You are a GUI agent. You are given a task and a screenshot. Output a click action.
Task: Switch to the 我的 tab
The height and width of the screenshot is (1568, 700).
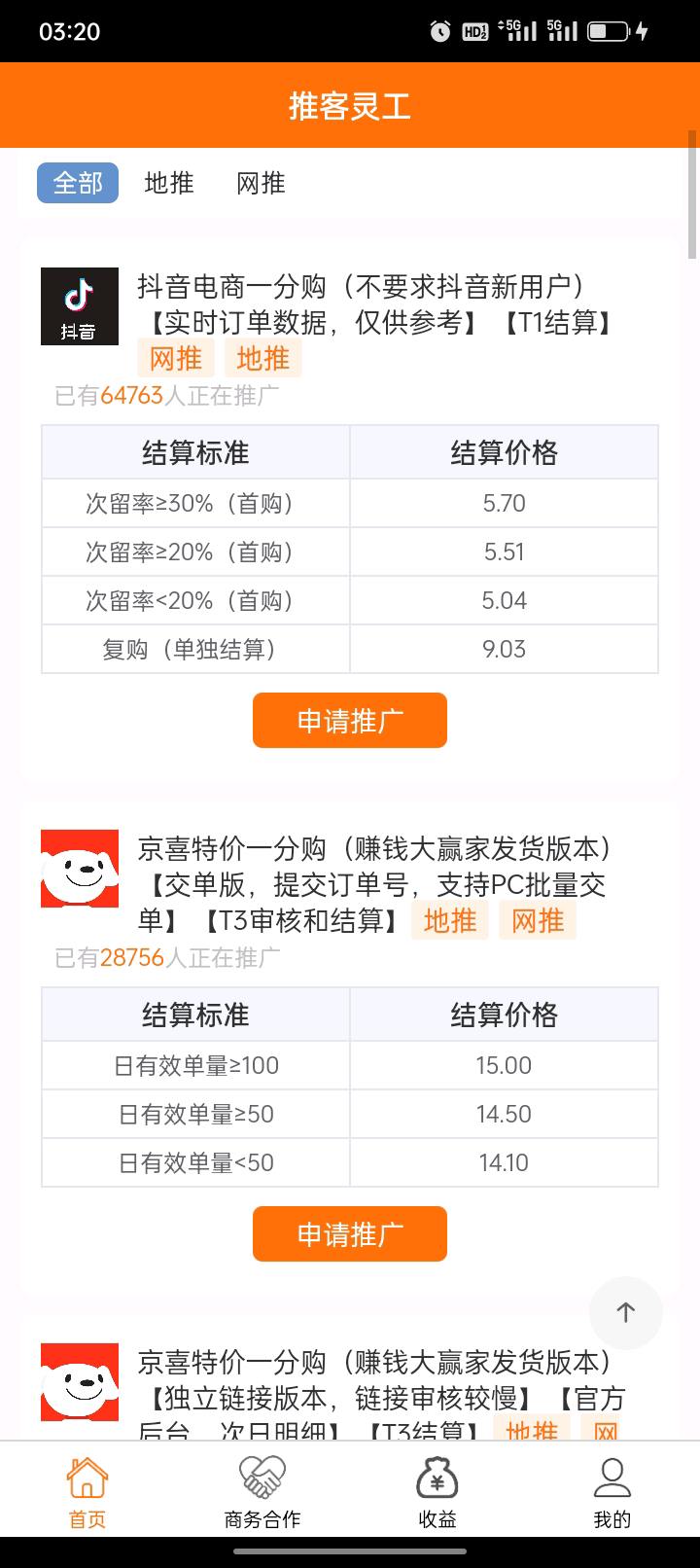(612, 1492)
